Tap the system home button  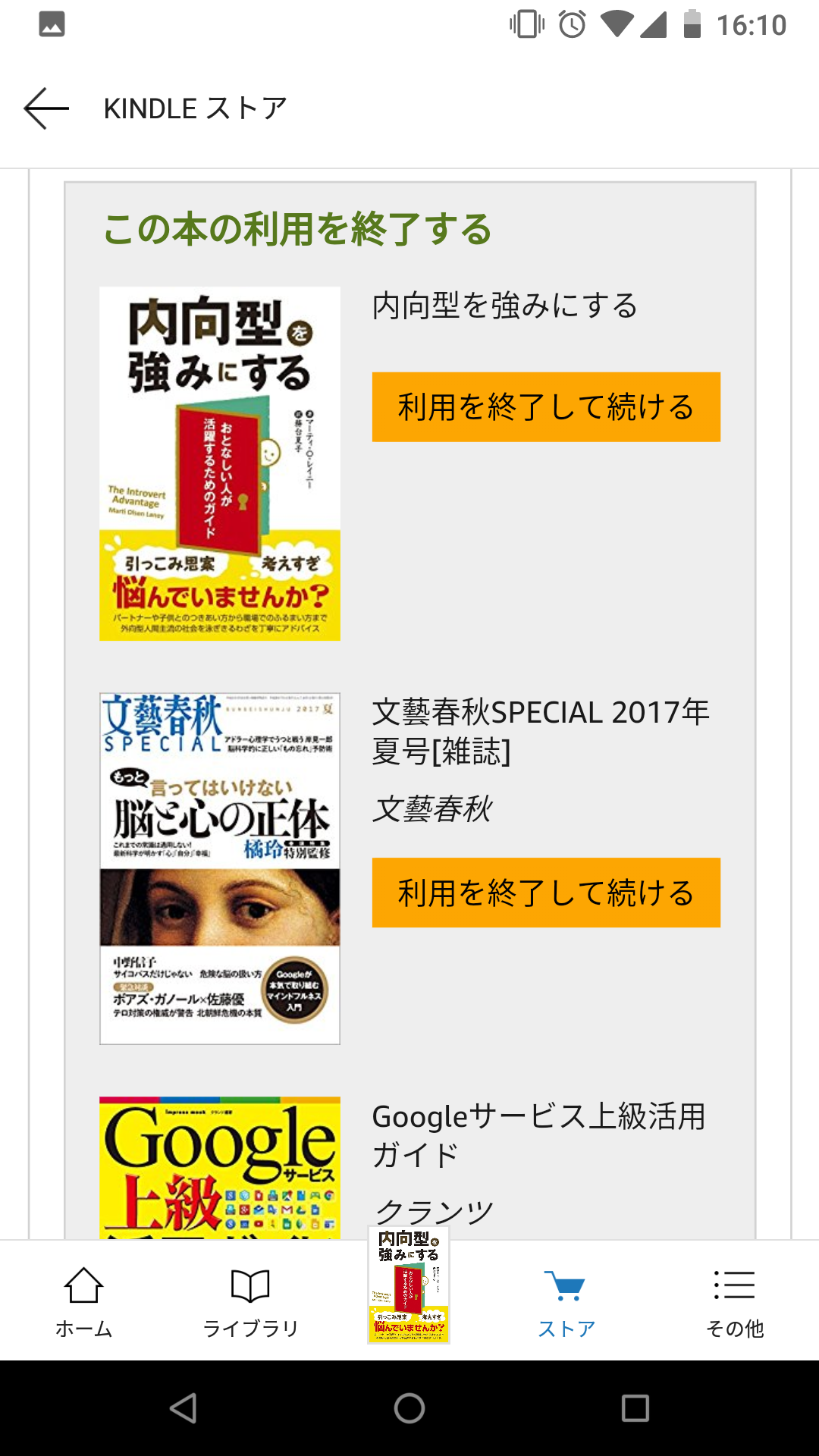tap(409, 1408)
